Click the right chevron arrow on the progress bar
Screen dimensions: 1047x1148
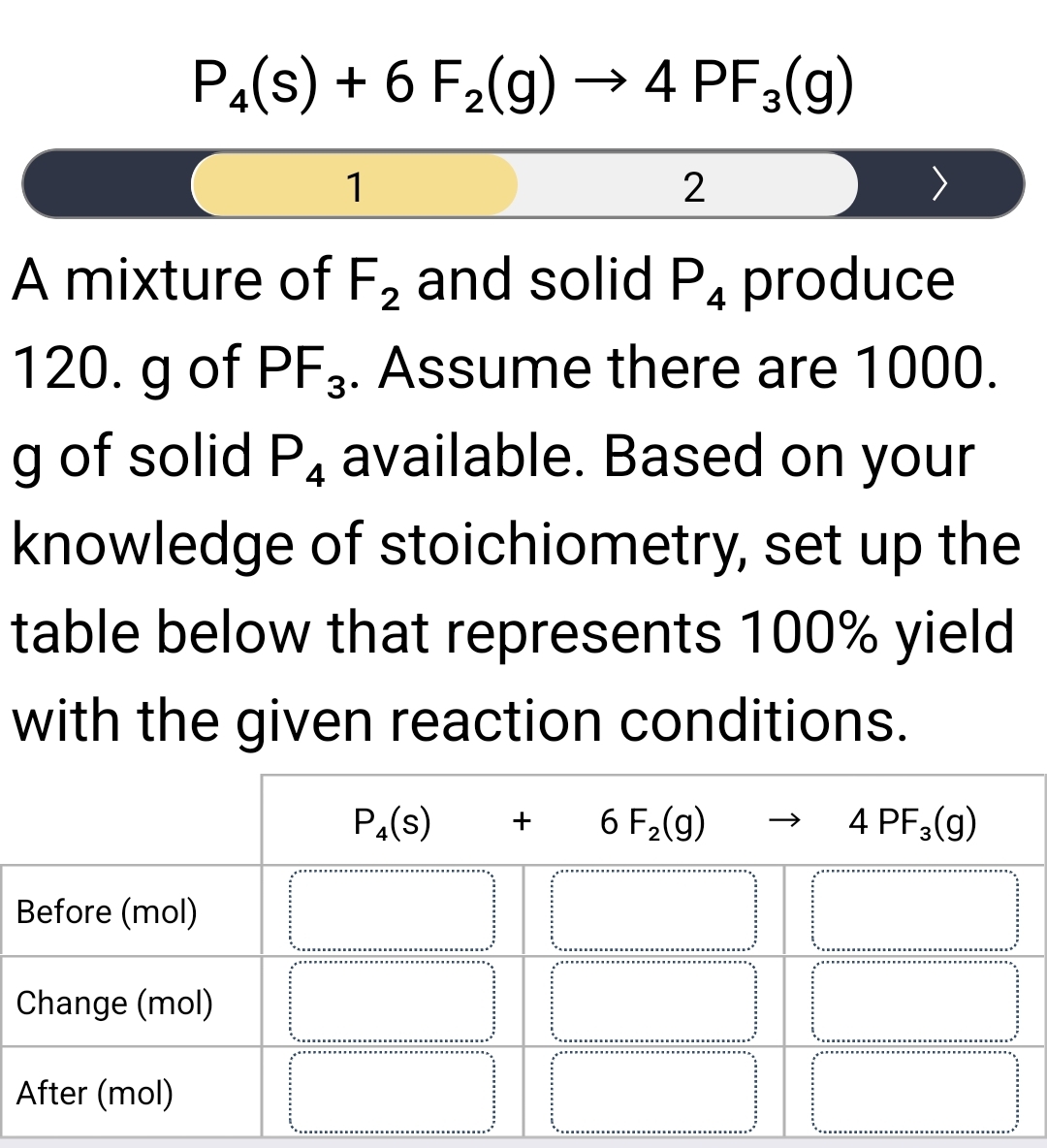coord(938,184)
